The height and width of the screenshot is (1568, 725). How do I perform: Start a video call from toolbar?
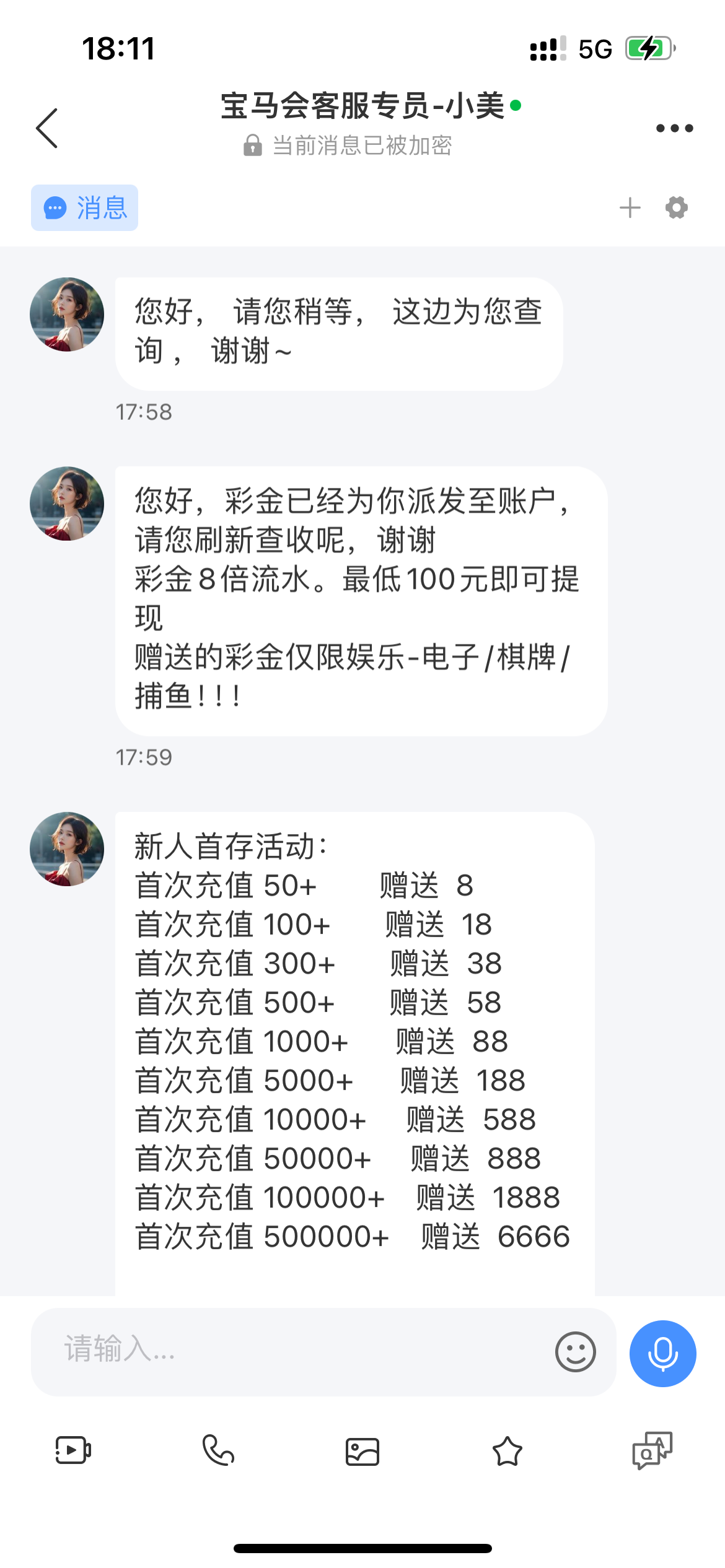coord(73,1450)
